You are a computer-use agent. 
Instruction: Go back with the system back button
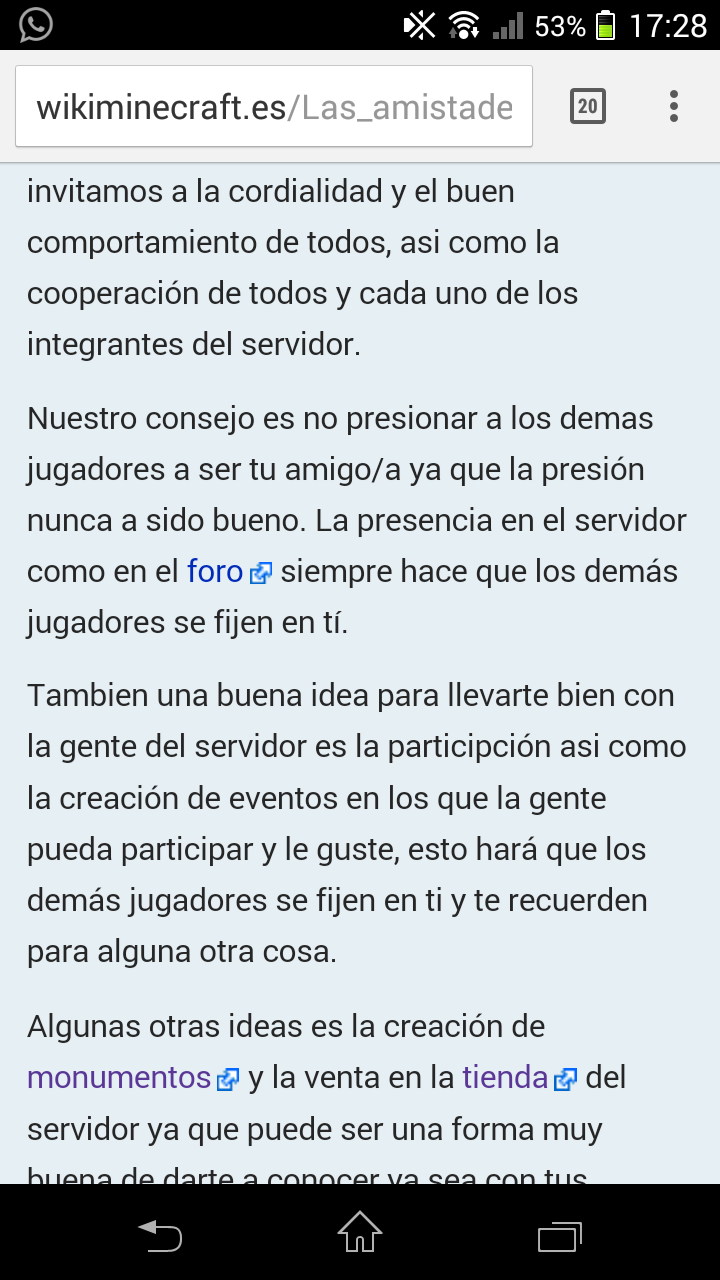[x=160, y=1233]
